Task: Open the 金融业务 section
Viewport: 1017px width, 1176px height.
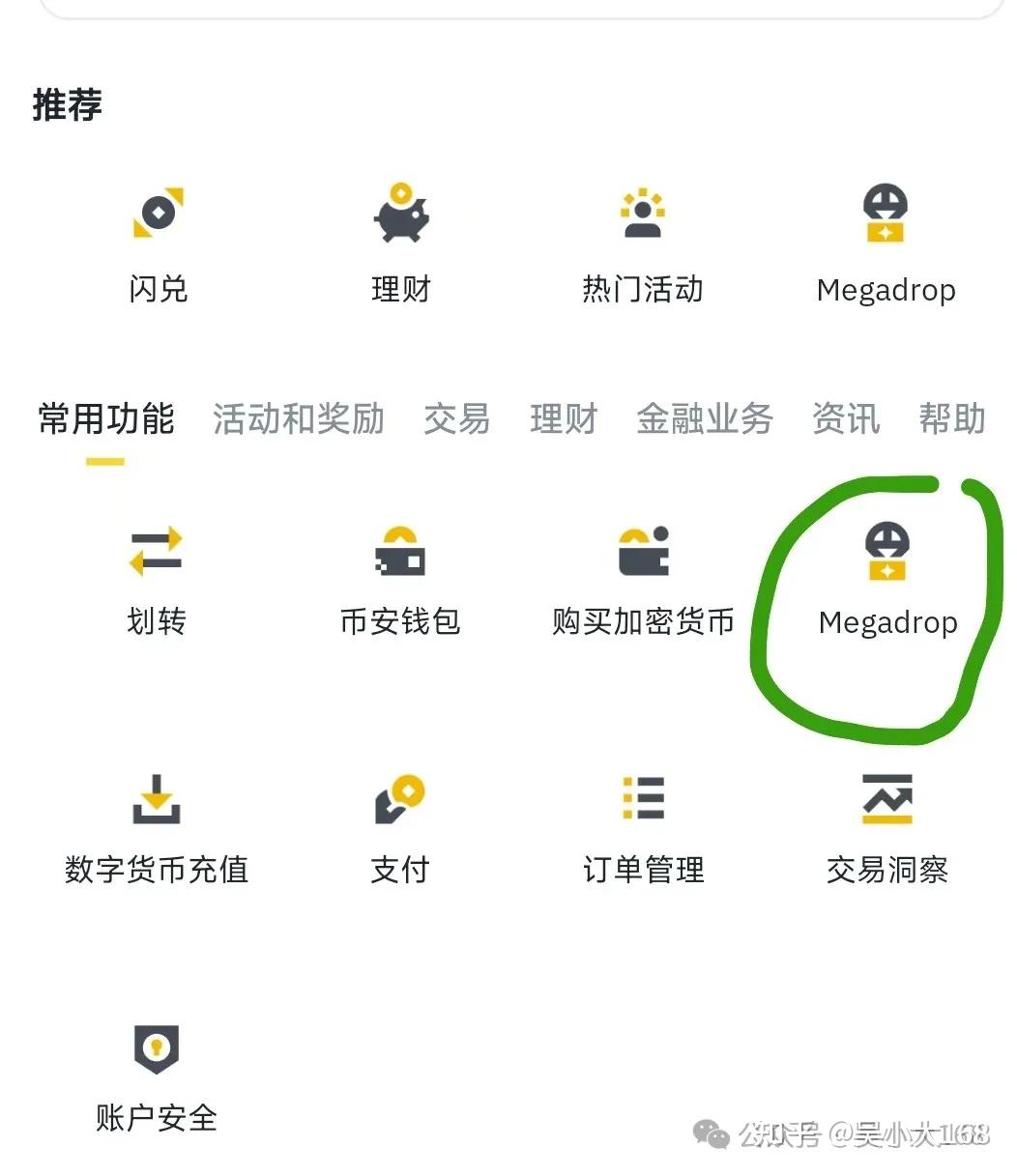Action: [x=705, y=419]
